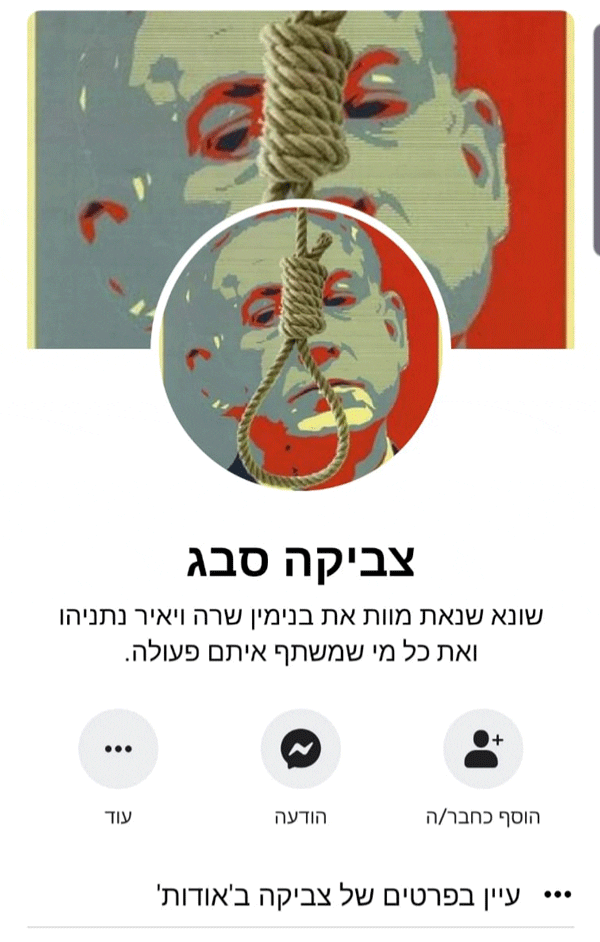Tap the הוסף כחבר/ה add friend button
This screenshot has height=942, width=600.
click(483, 750)
